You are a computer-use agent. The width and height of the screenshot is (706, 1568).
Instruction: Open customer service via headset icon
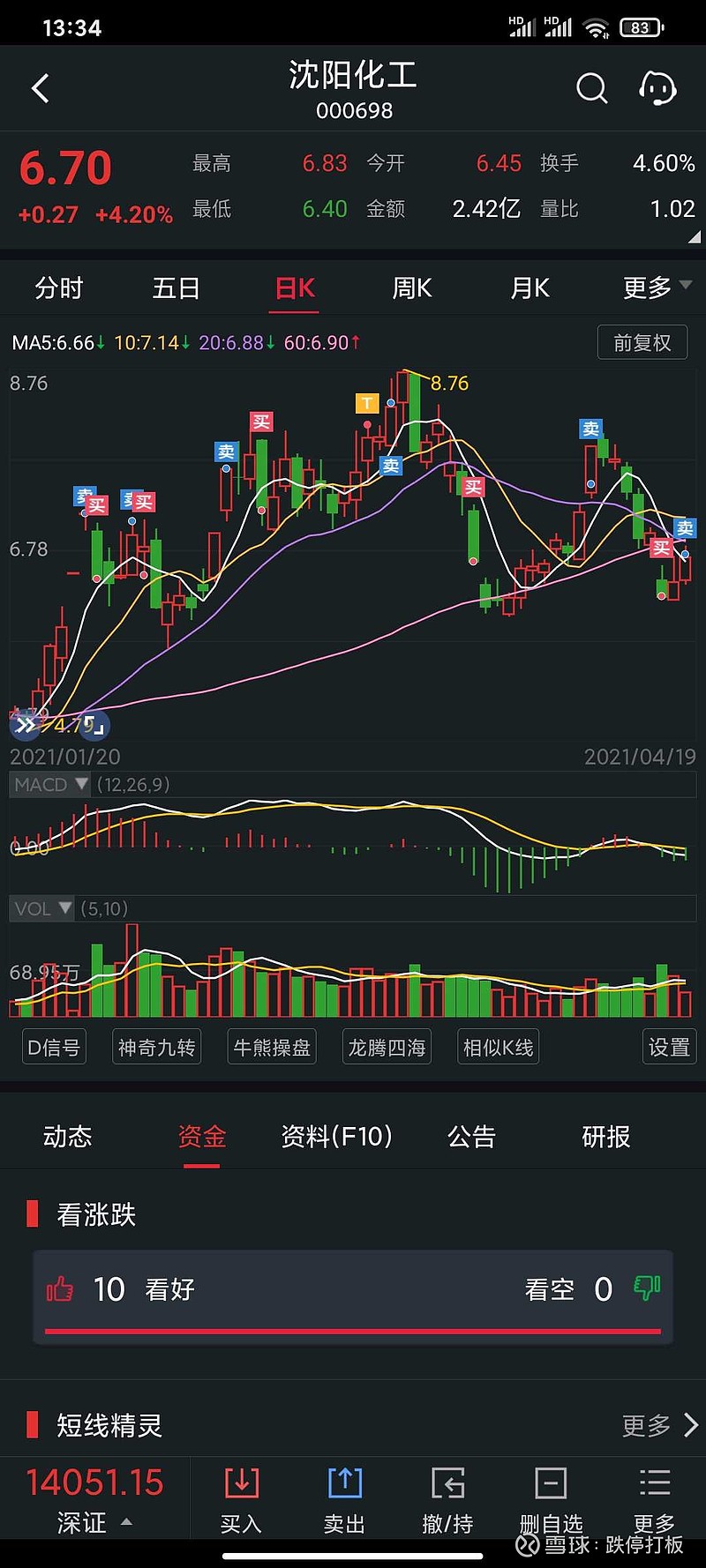point(656,88)
